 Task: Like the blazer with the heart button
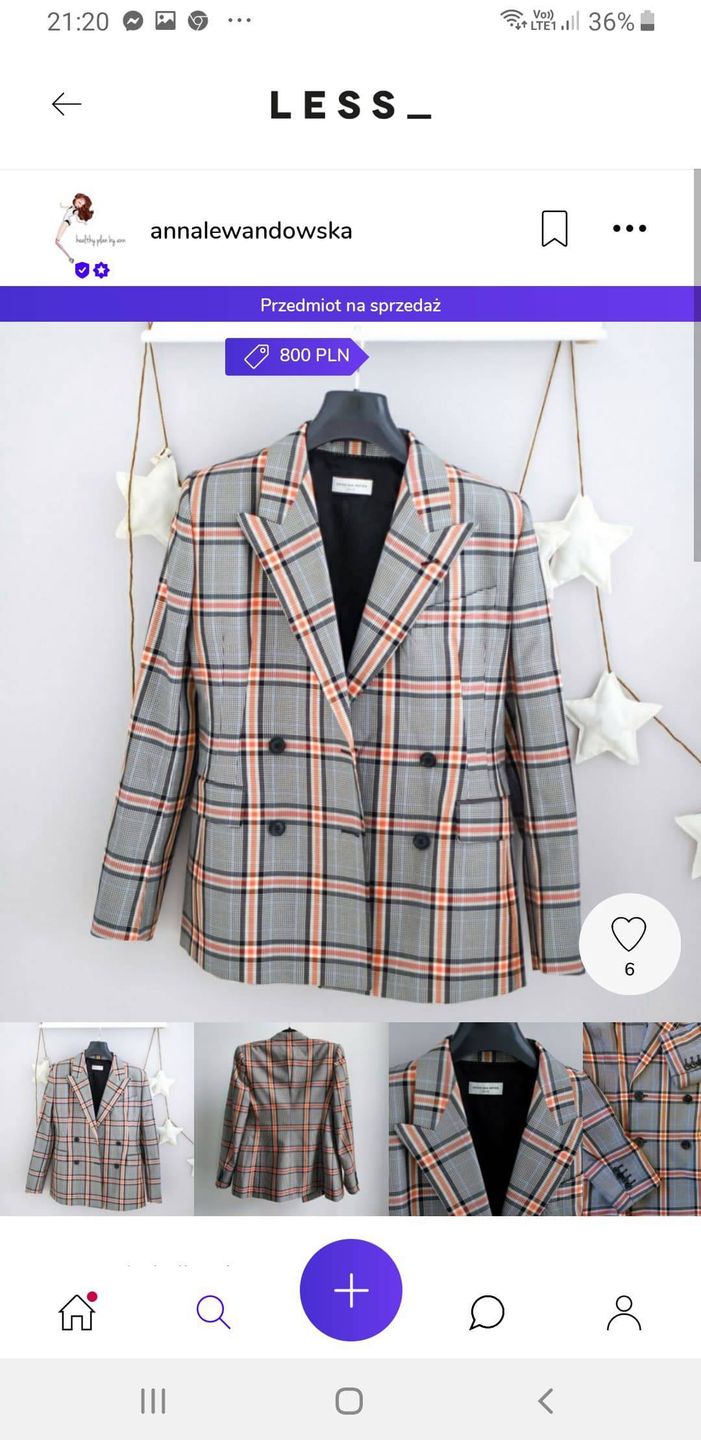pyautogui.click(x=629, y=942)
